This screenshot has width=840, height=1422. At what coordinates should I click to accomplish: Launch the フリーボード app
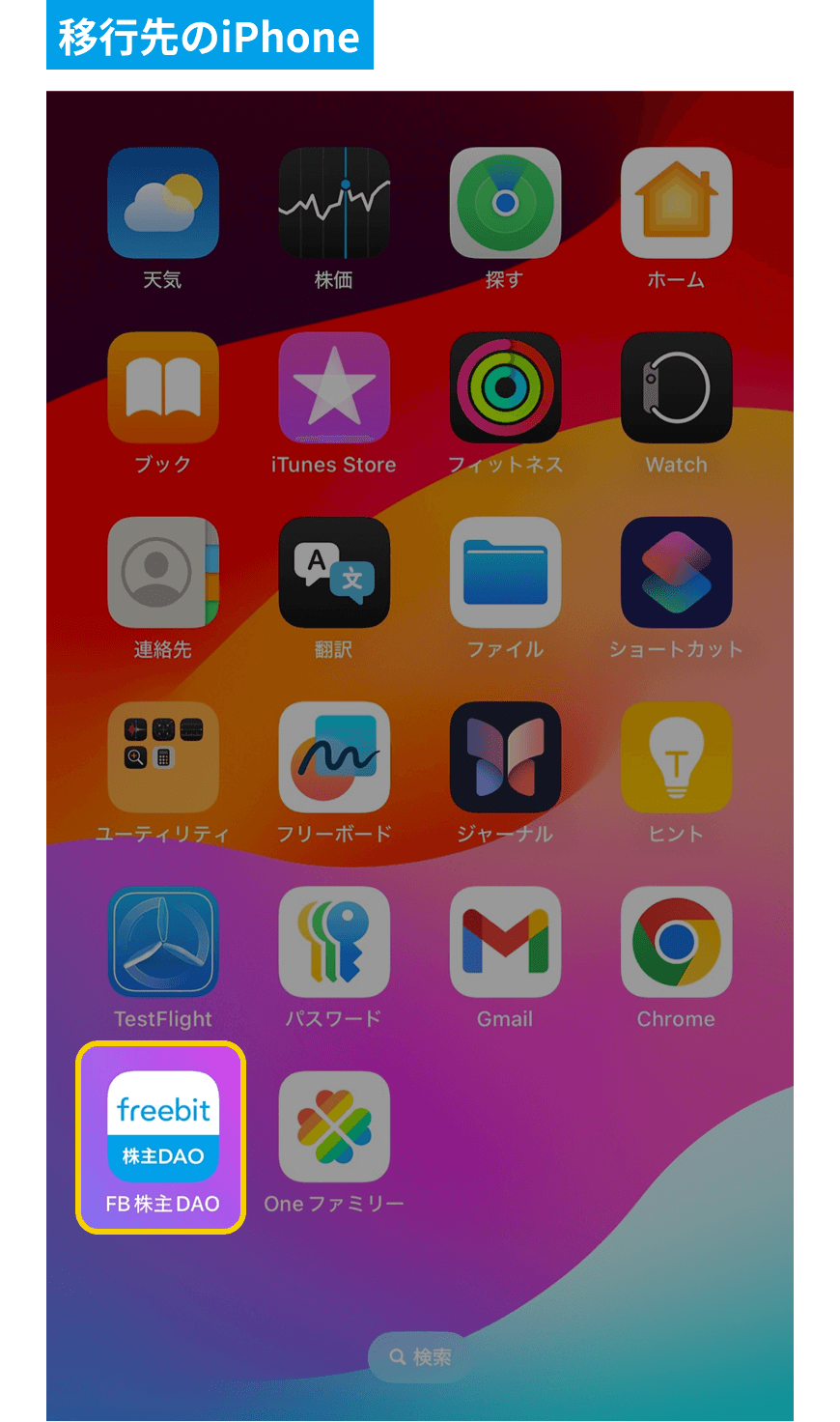coord(334,756)
